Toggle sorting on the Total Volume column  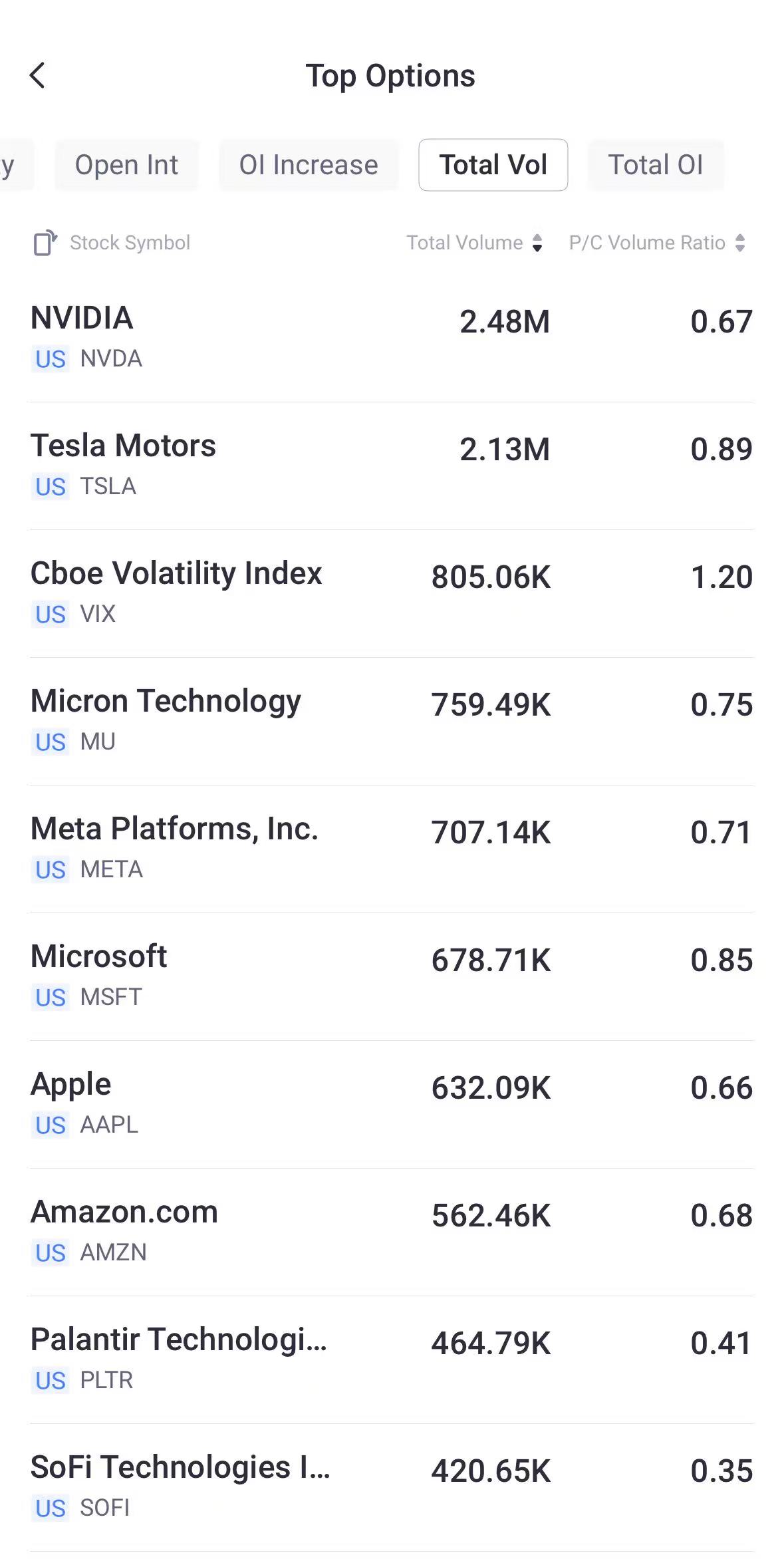[475, 242]
